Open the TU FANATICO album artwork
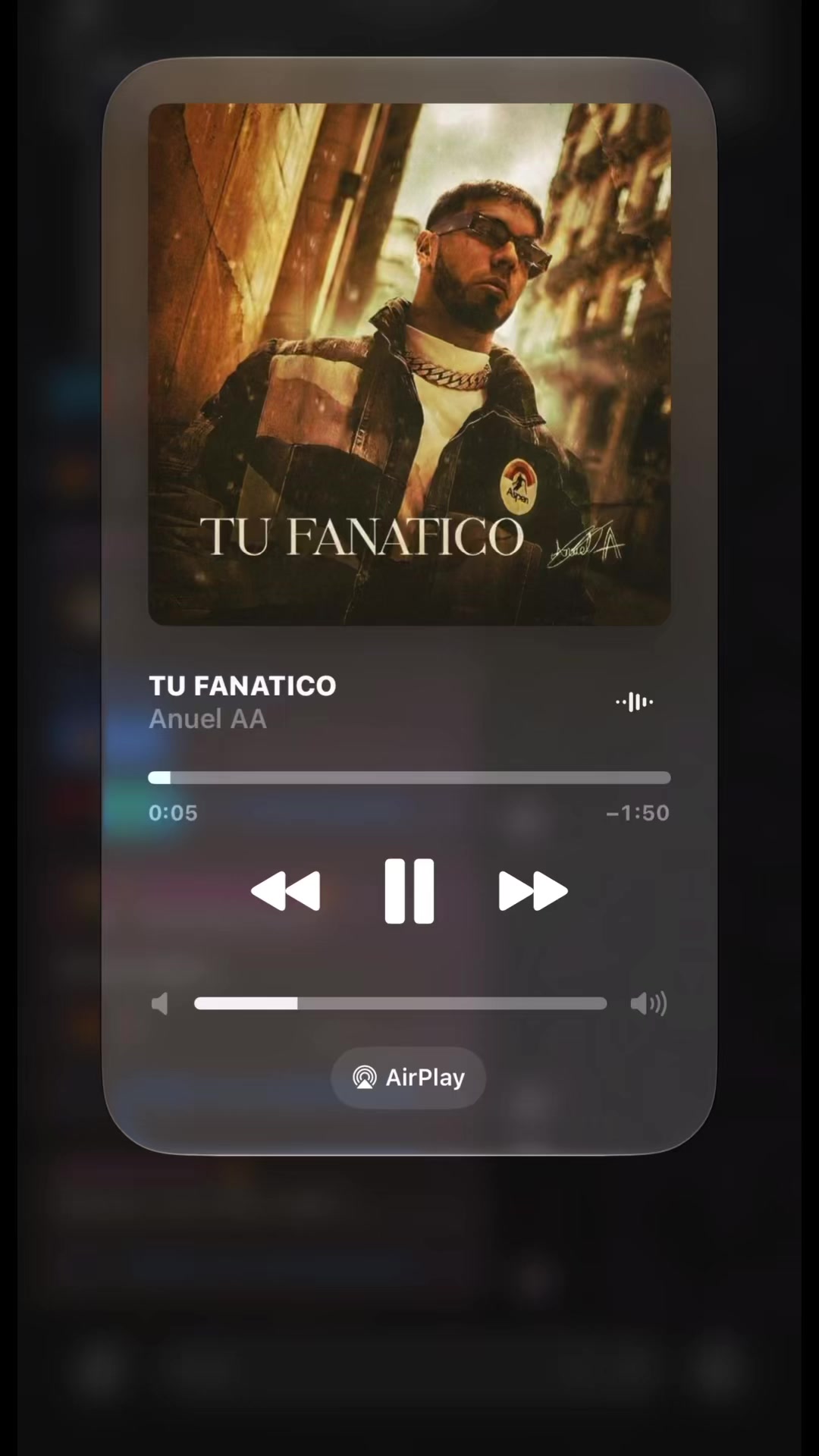The width and height of the screenshot is (819, 1456). [409, 365]
